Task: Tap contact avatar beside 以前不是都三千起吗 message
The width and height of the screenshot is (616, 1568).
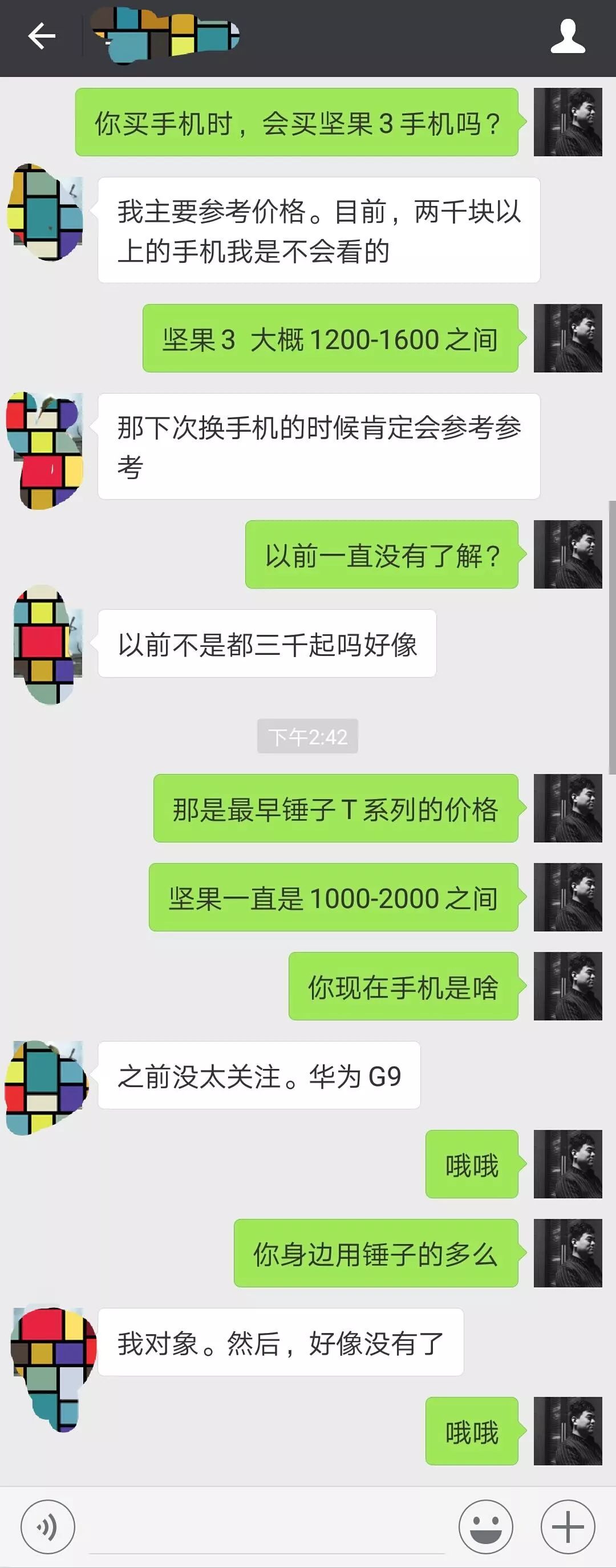Action: click(x=46, y=644)
